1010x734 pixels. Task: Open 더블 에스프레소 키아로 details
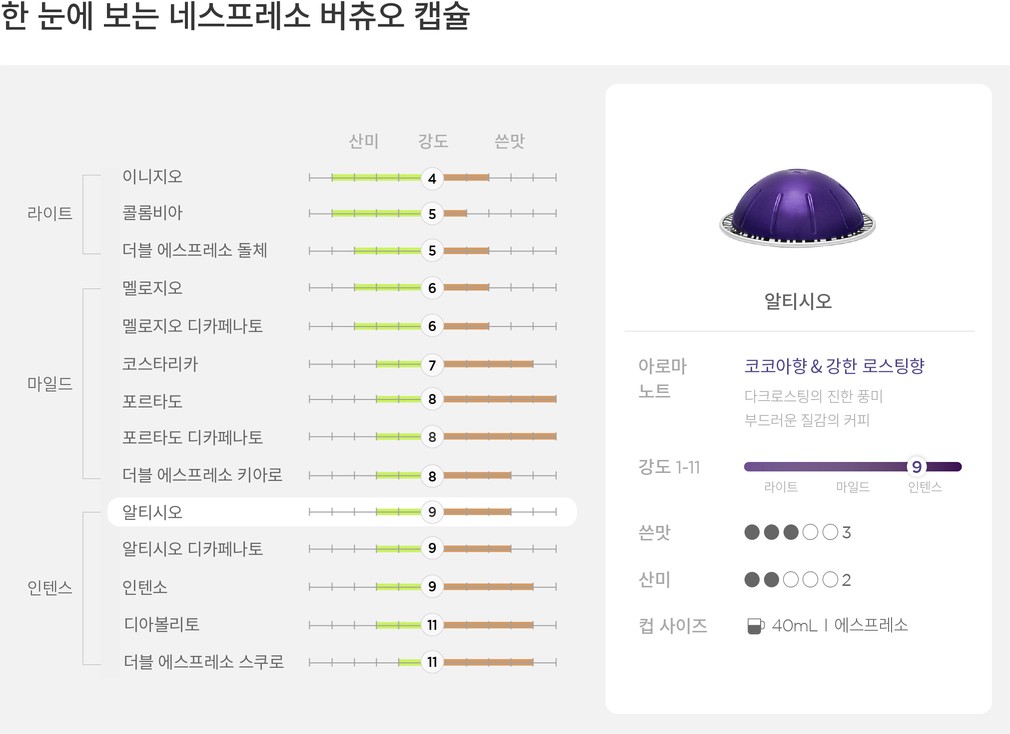point(341,475)
